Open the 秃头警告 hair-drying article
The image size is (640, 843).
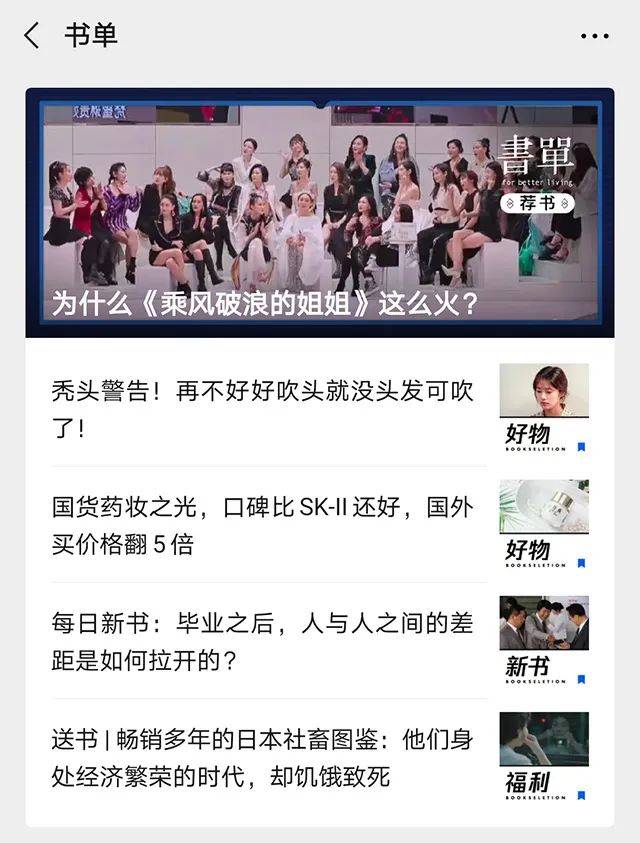263,409
